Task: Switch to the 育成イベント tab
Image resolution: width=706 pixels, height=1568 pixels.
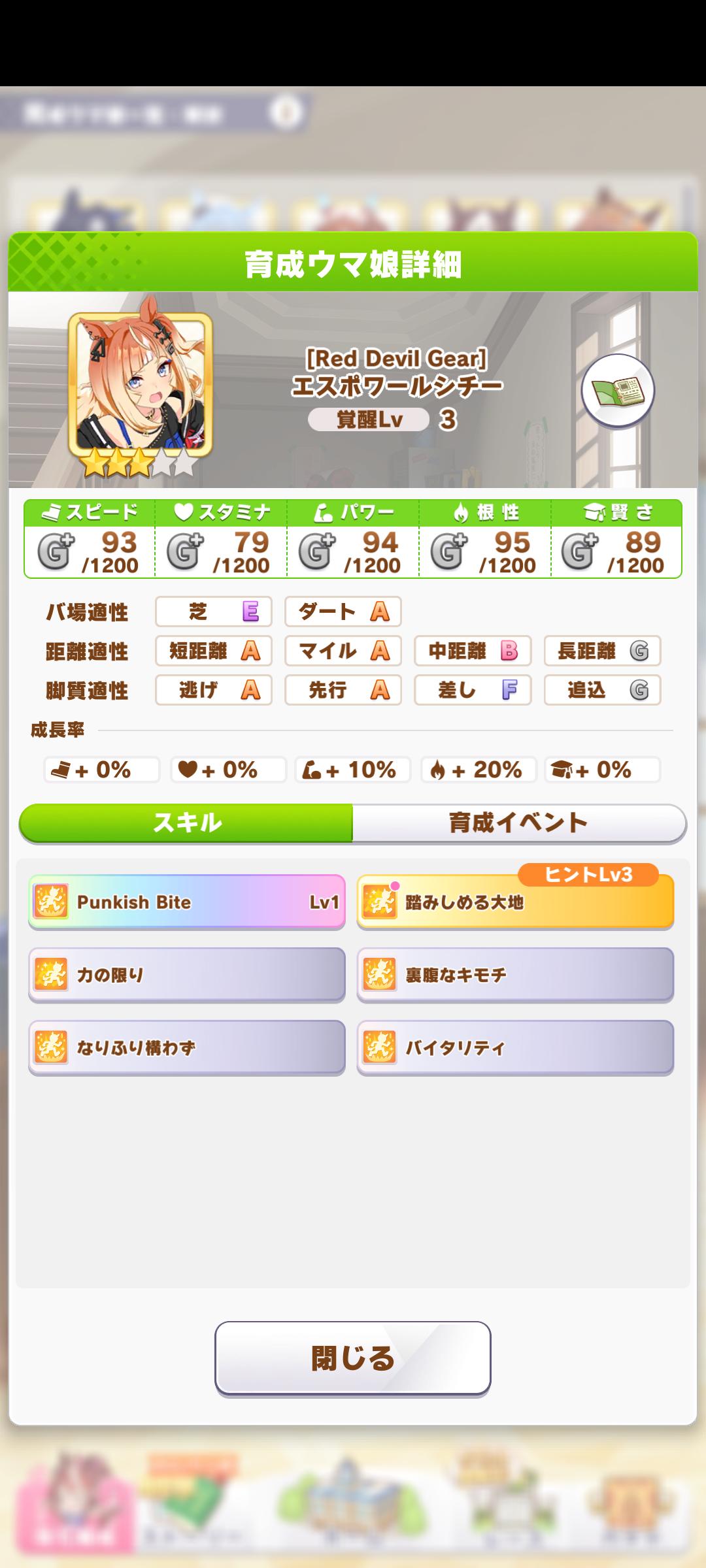Action: [519, 823]
